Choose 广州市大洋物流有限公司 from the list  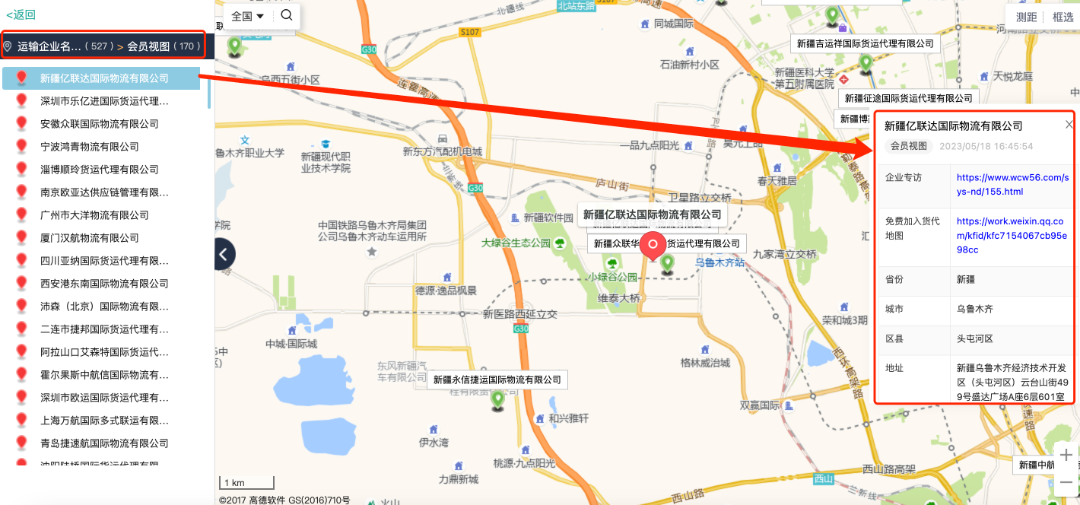(94, 215)
